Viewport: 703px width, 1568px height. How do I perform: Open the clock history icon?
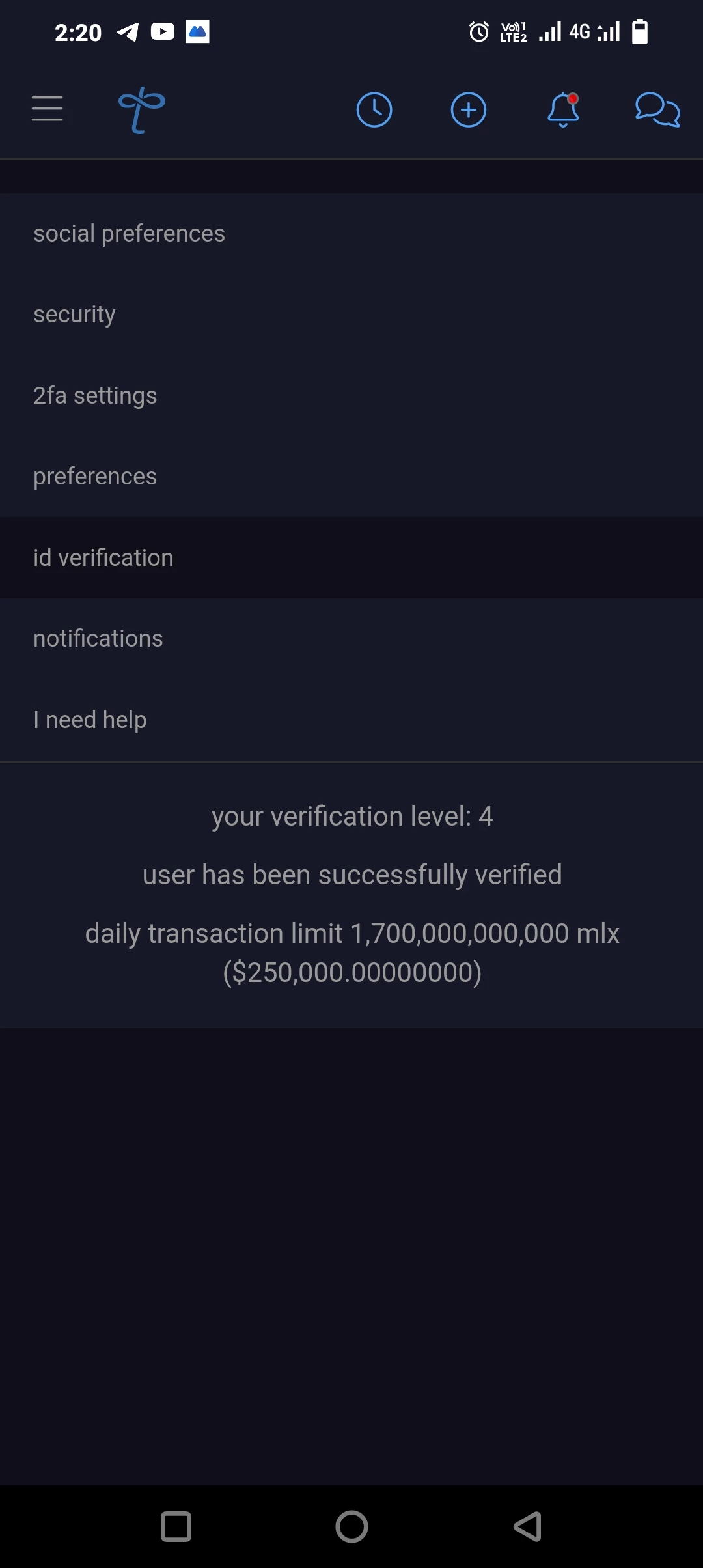tap(374, 110)
